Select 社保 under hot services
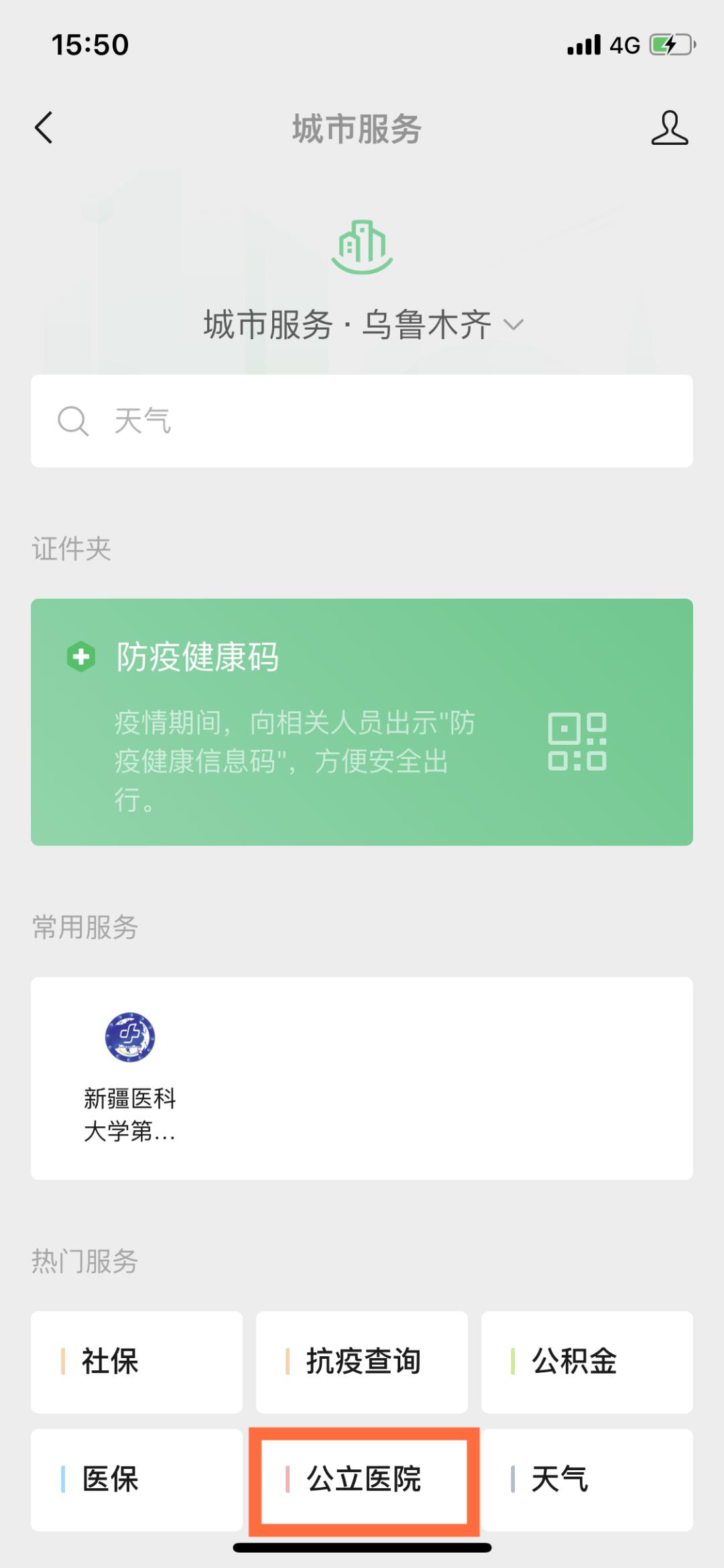This screenshot has width=724, height=1568. click(x=137, y=1362)
